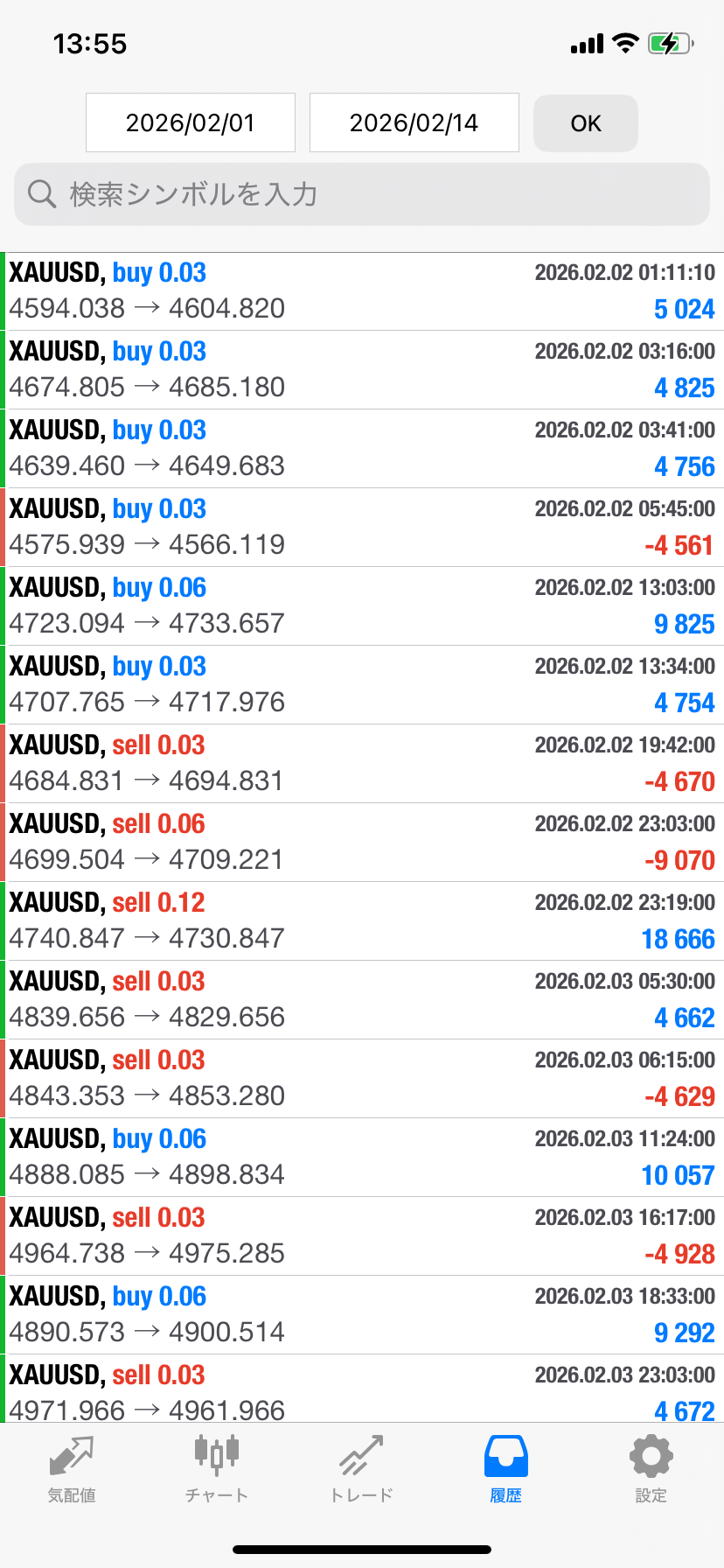Switch to the チャート tab
This screenshot has height=1568, width=724.
[x=217, y=1469]
